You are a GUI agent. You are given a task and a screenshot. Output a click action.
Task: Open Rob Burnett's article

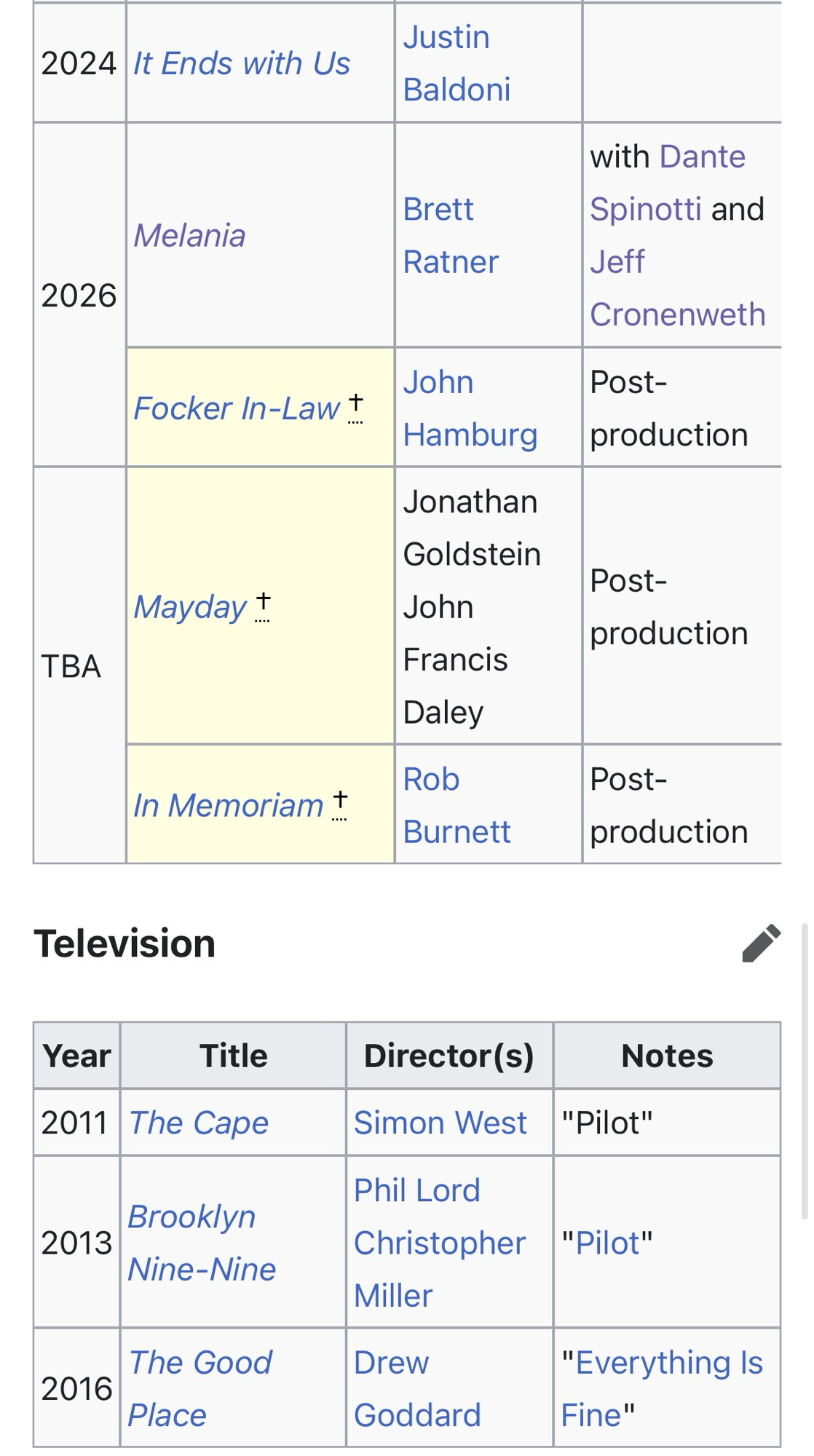[x=456, y=805]
